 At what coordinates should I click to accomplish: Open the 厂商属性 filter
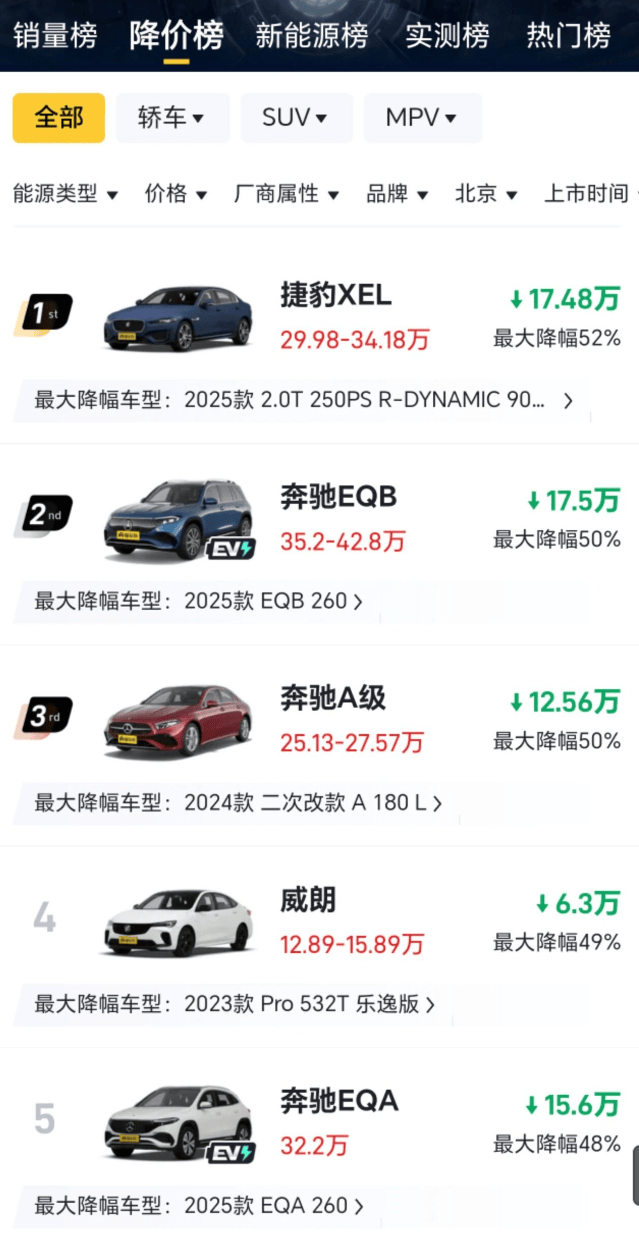(x=287, y=194)
